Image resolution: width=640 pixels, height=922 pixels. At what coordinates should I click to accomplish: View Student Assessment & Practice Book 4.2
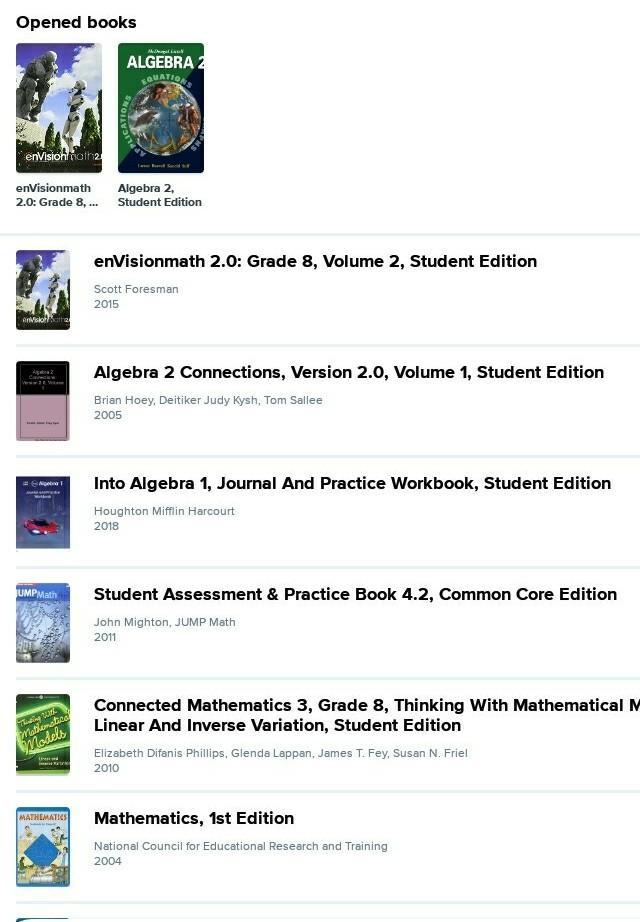pos(355,595)
